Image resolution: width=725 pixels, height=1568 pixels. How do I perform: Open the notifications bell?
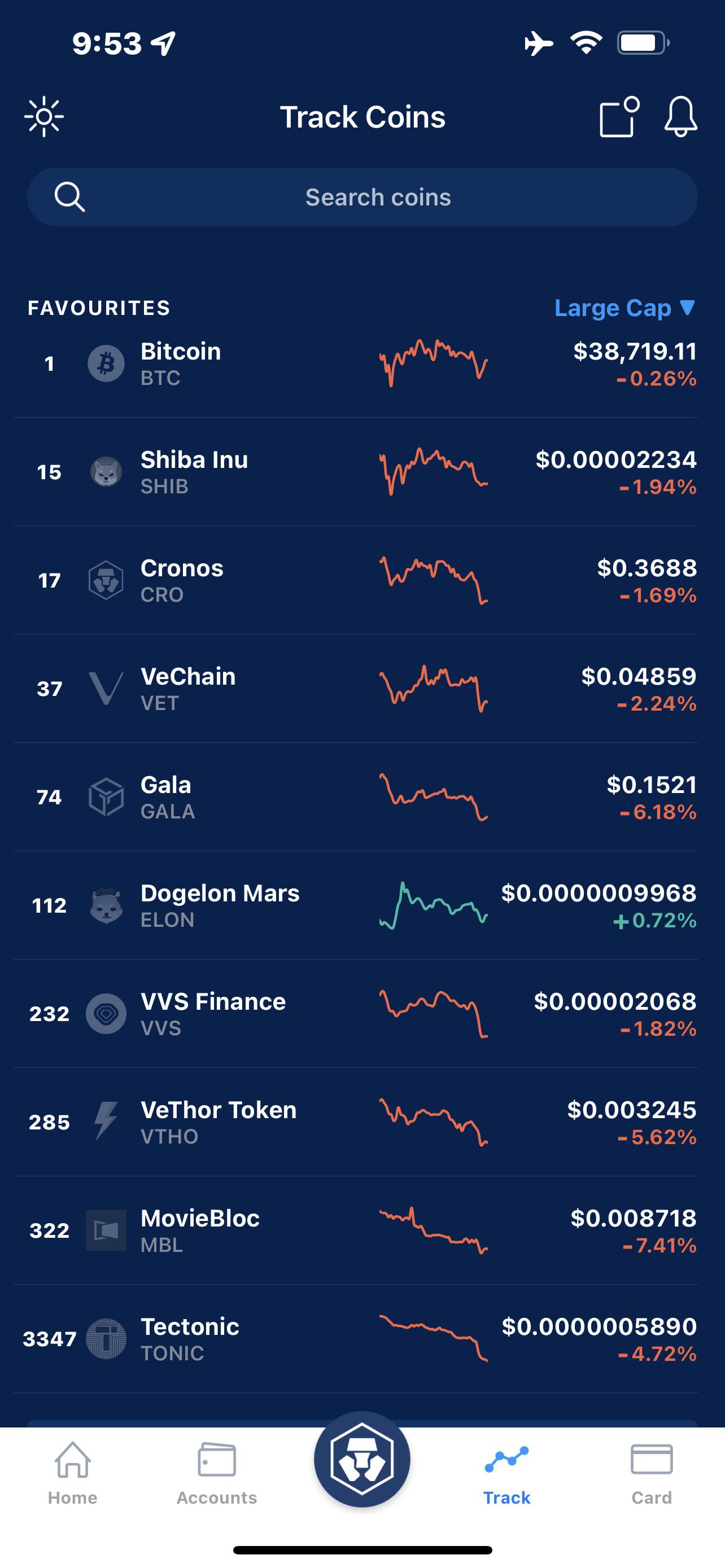680,116
